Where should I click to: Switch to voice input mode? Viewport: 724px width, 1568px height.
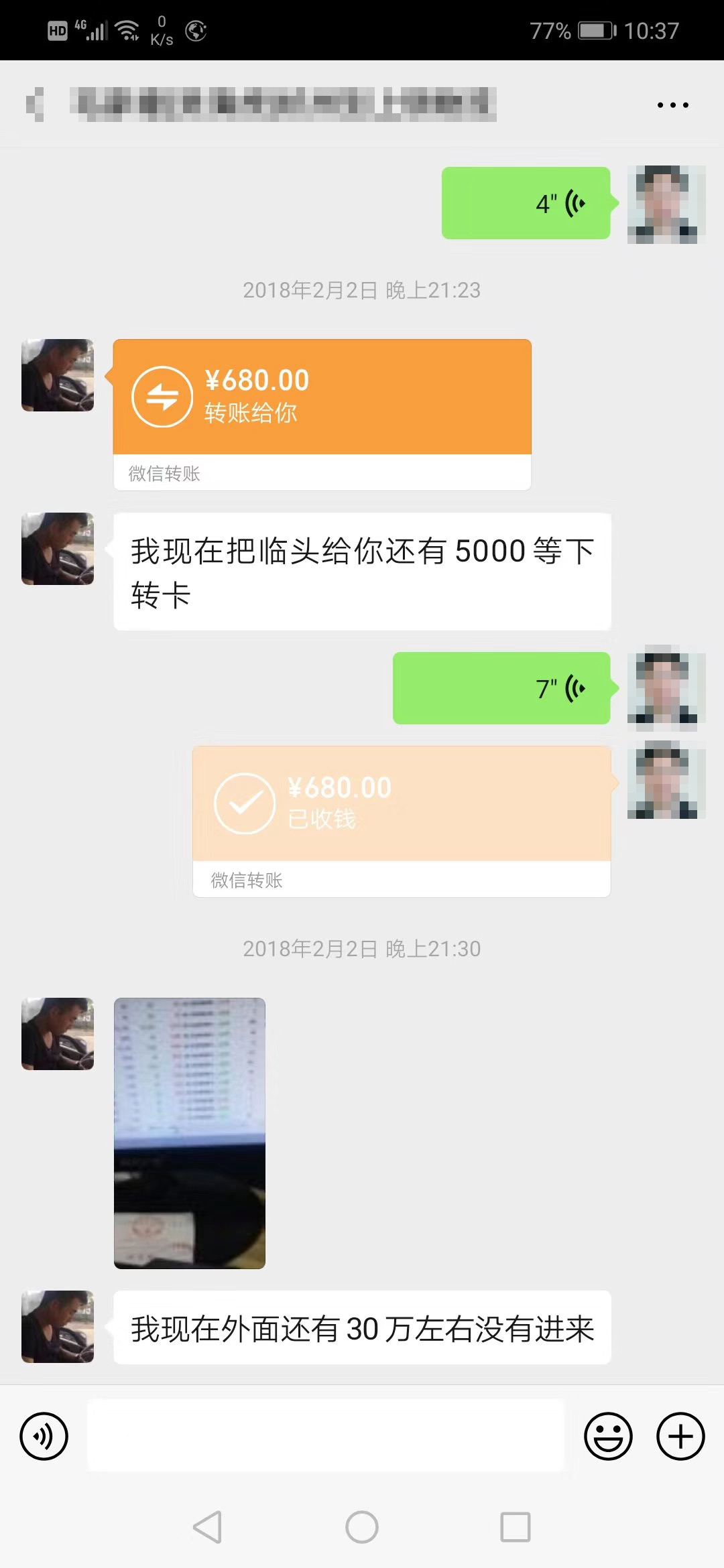pos(44,1436)
